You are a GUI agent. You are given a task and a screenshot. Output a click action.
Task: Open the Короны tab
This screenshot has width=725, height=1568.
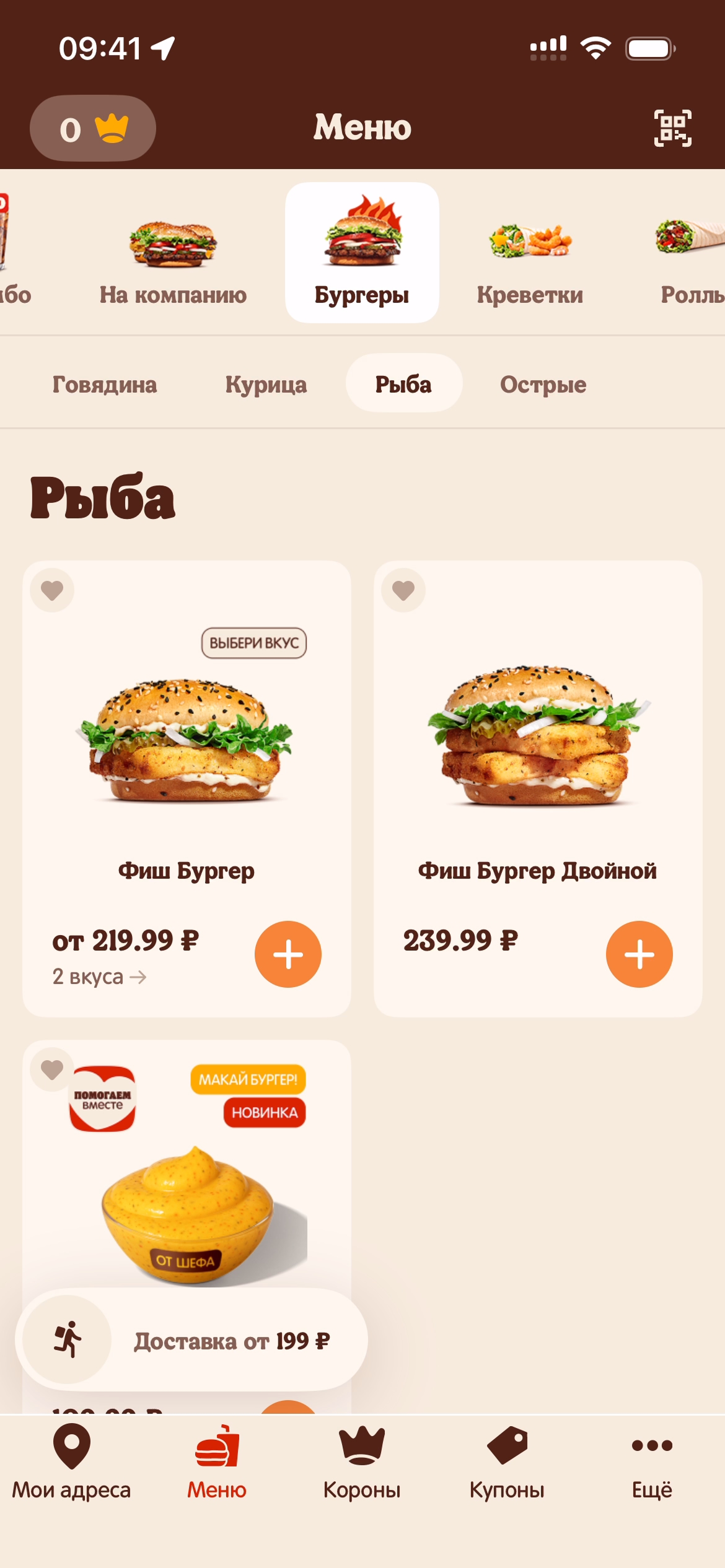pos(362,1461)
